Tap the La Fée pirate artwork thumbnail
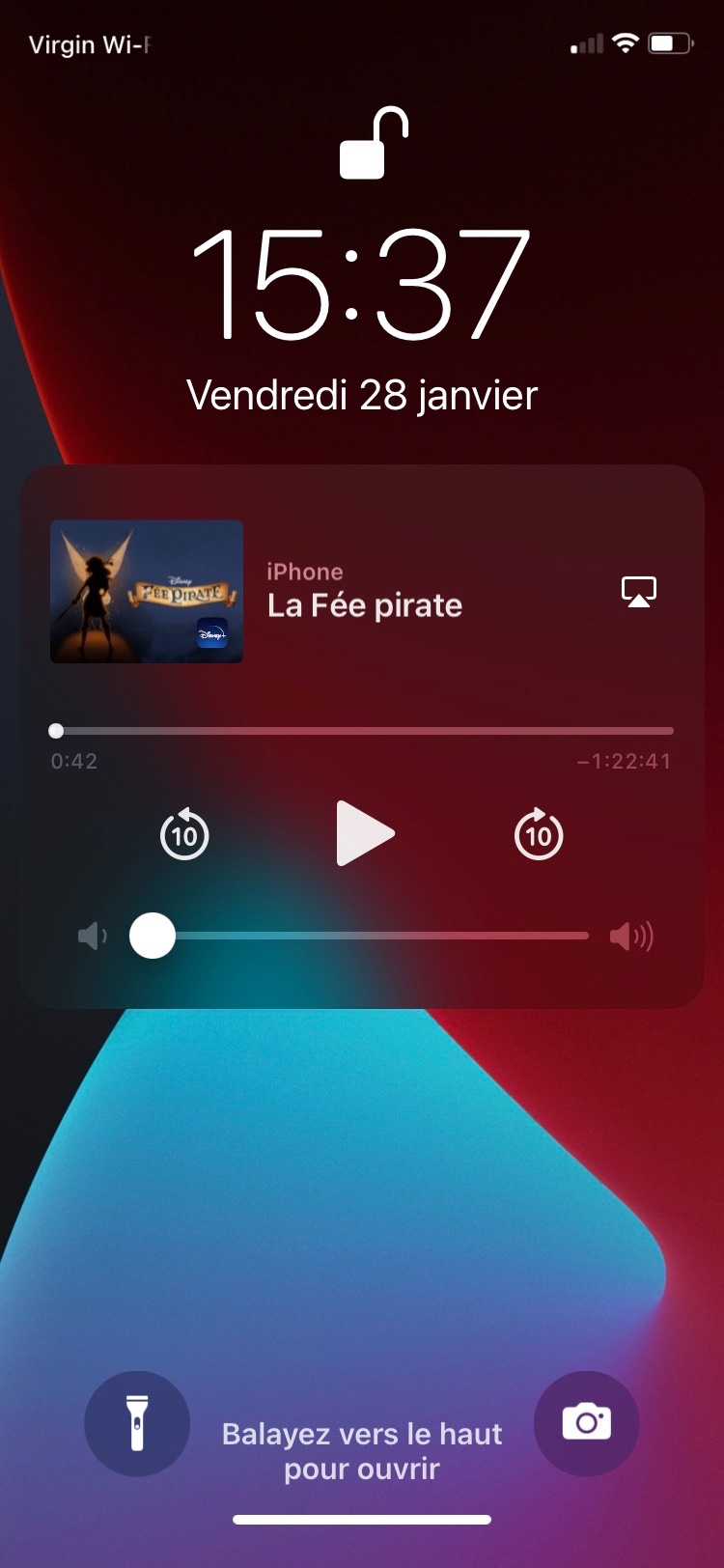The image size is (724, 1568). tap(147, 591)
